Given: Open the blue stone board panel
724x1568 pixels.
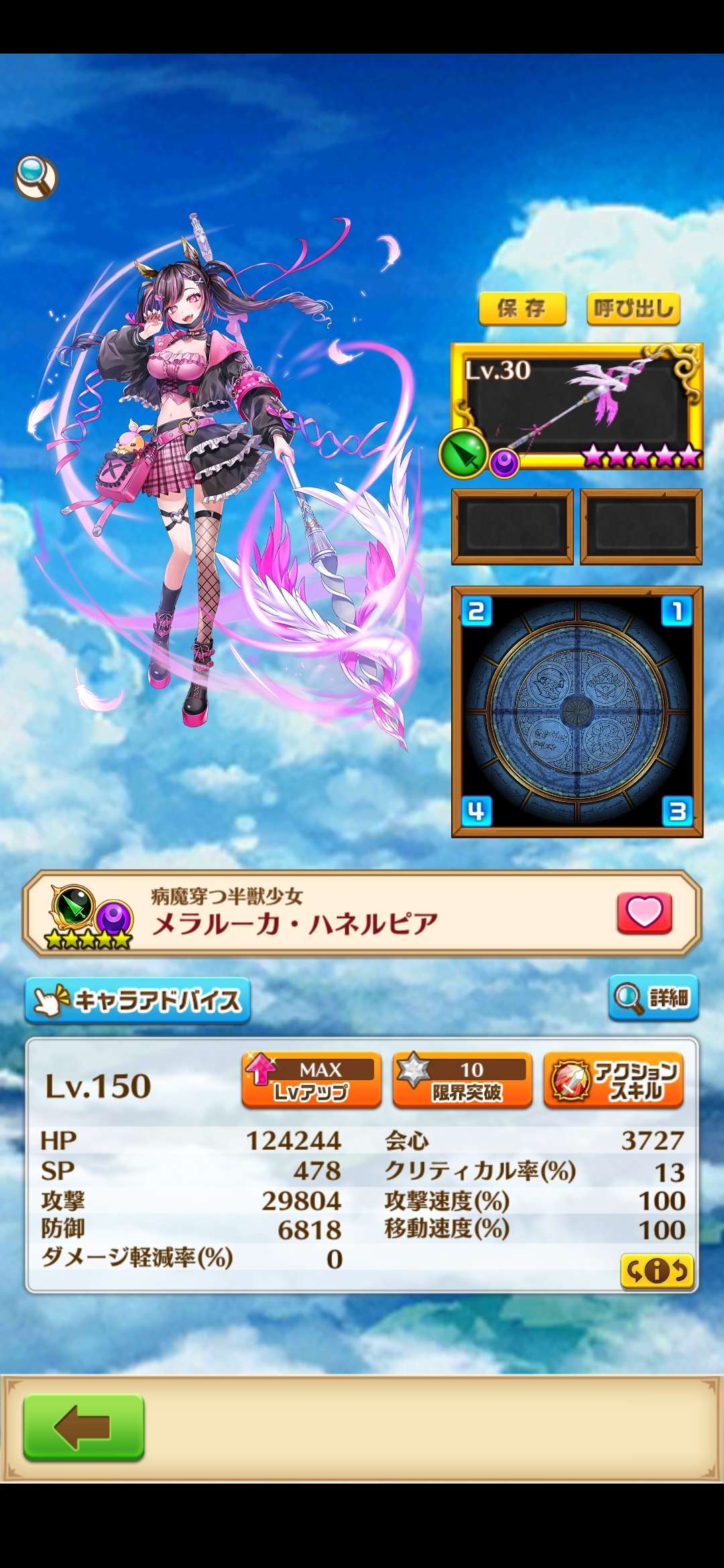Looking at the screenshot, I should (577, 711).
